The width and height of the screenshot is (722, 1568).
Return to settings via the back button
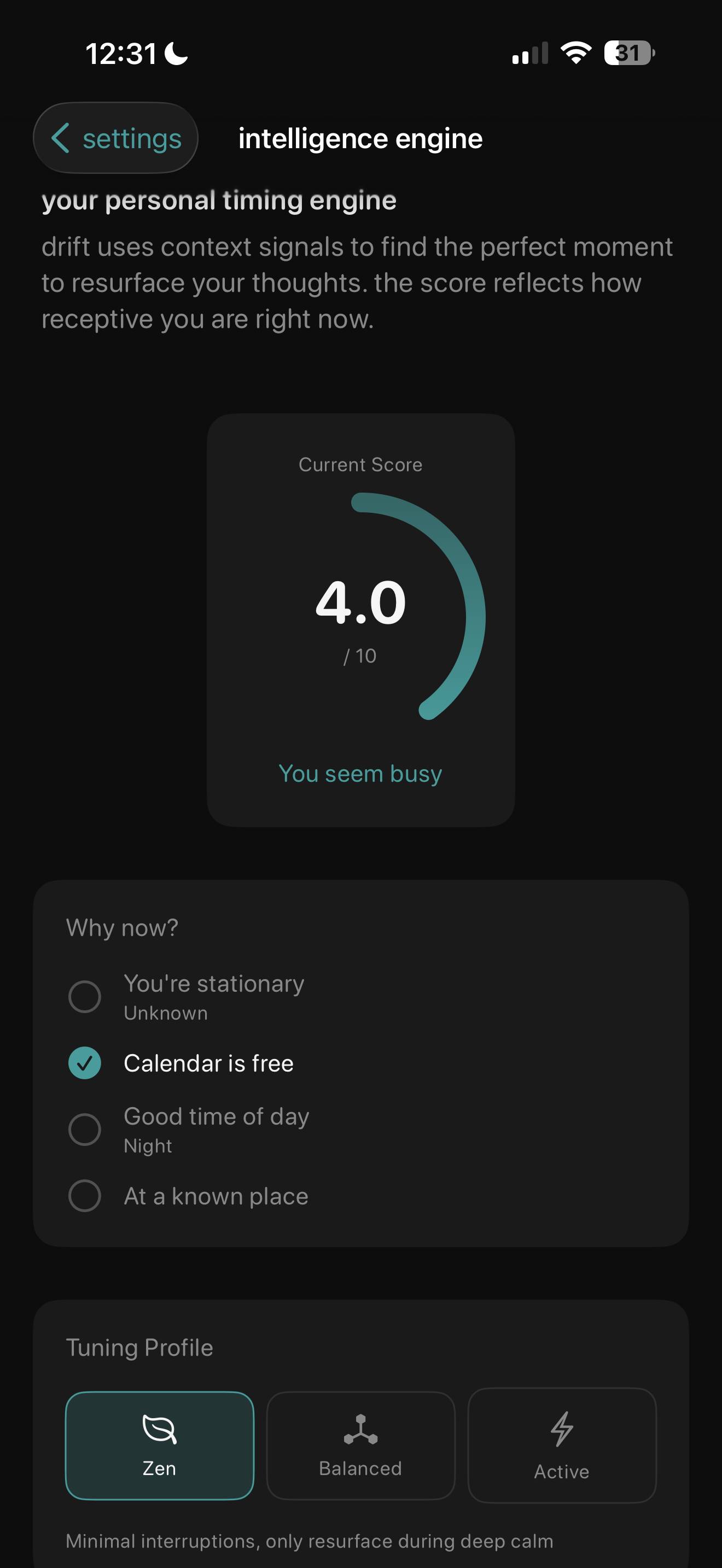pos(115,138)
